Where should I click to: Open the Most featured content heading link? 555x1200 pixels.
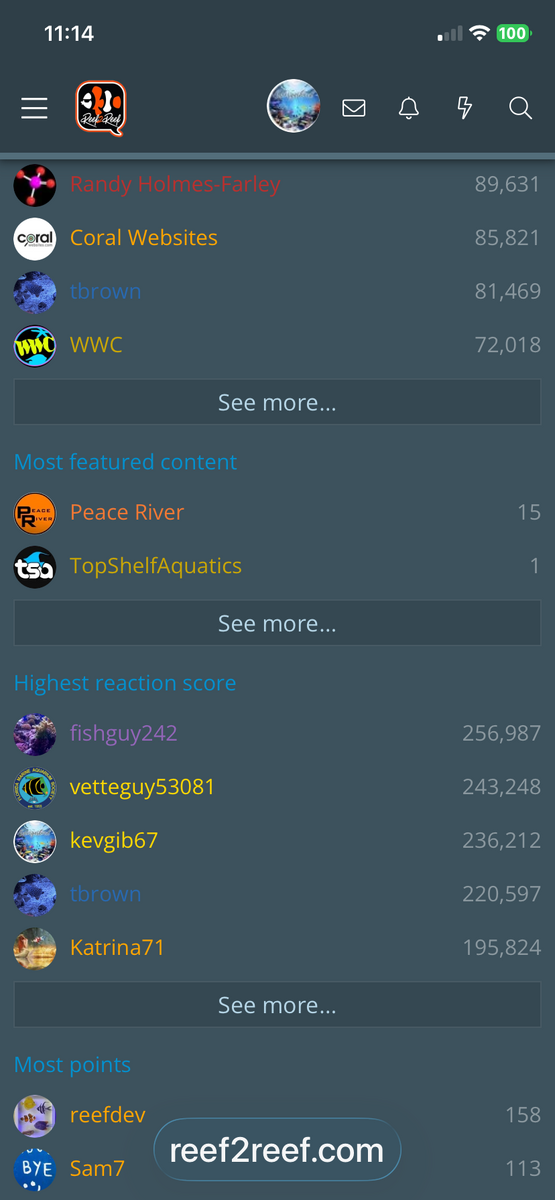126,462
